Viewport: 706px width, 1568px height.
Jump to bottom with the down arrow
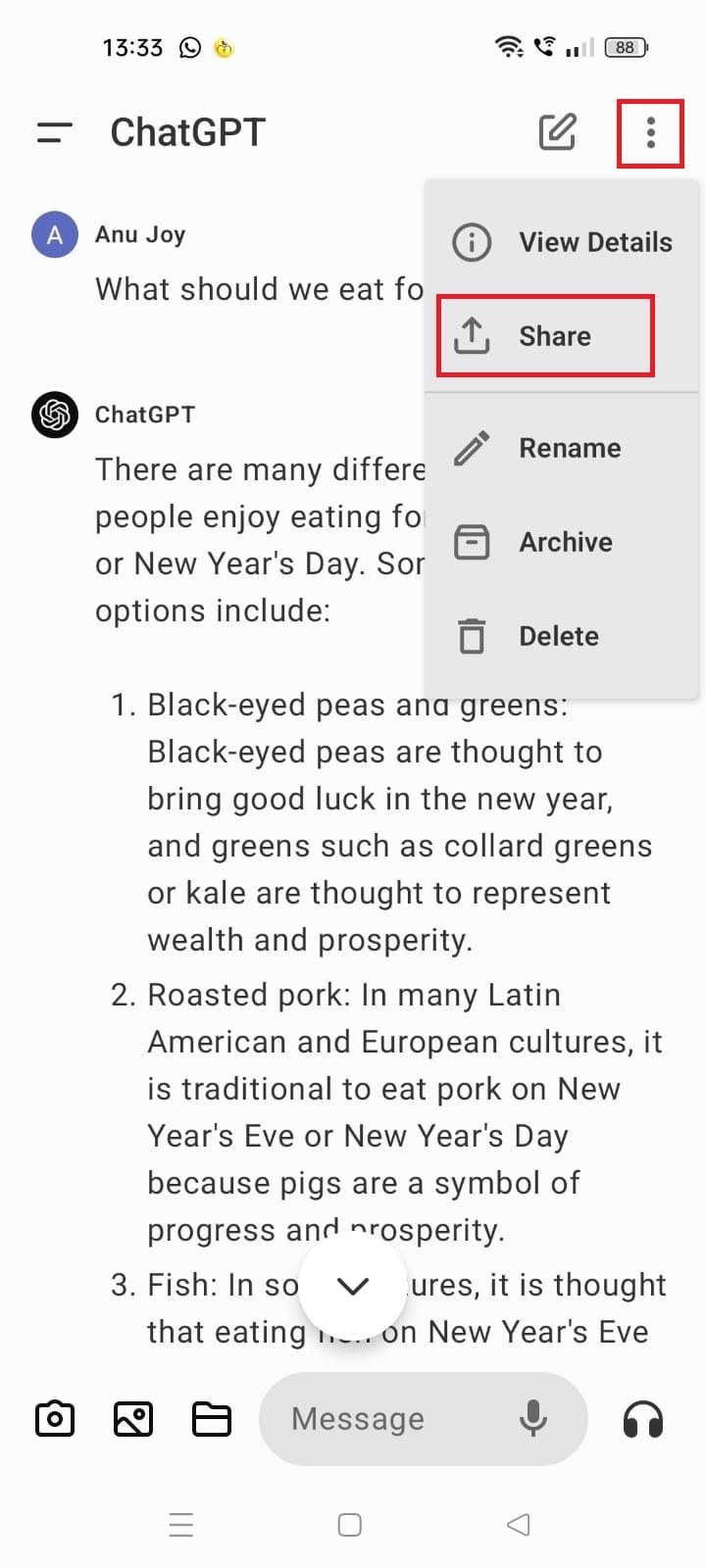(352, 1287)
